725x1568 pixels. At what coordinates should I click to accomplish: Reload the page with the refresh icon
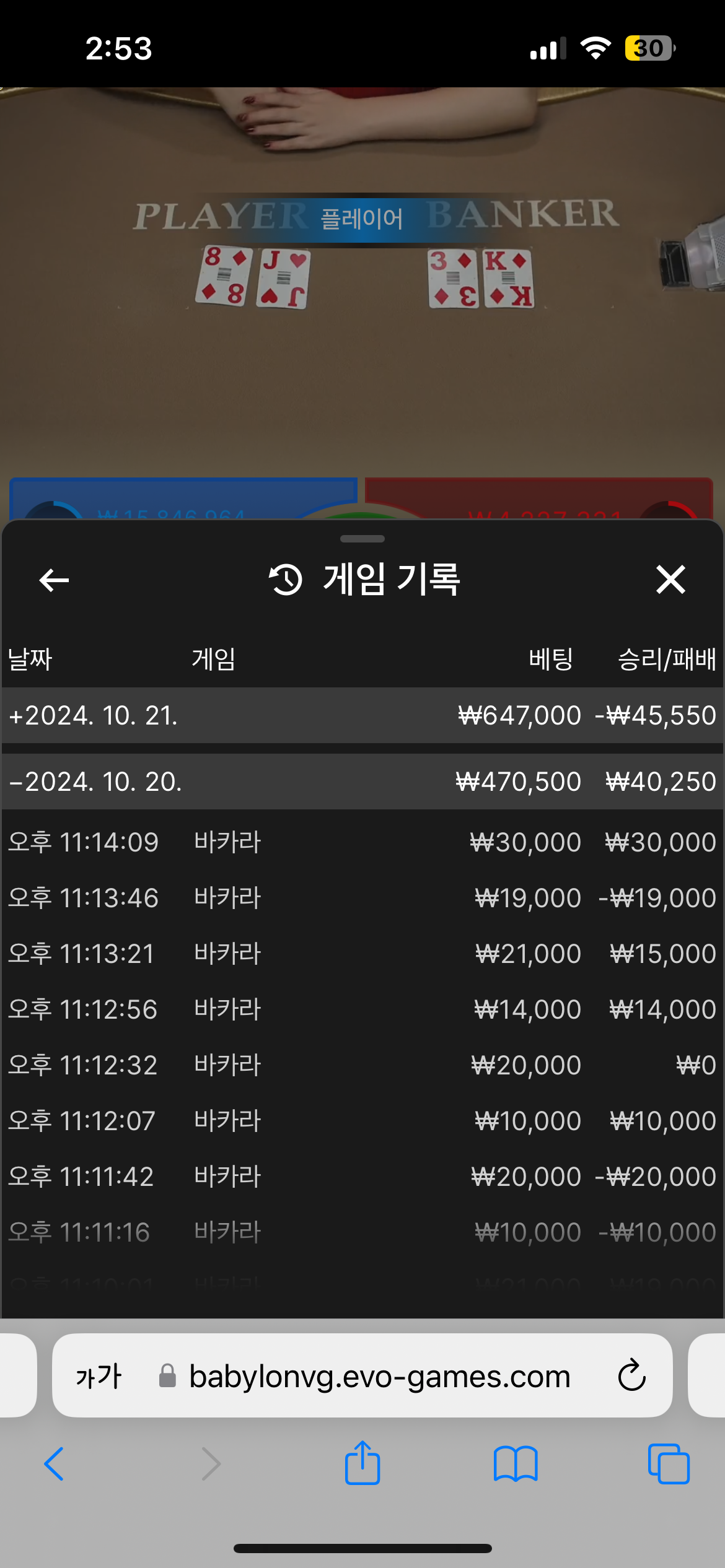631,1375
